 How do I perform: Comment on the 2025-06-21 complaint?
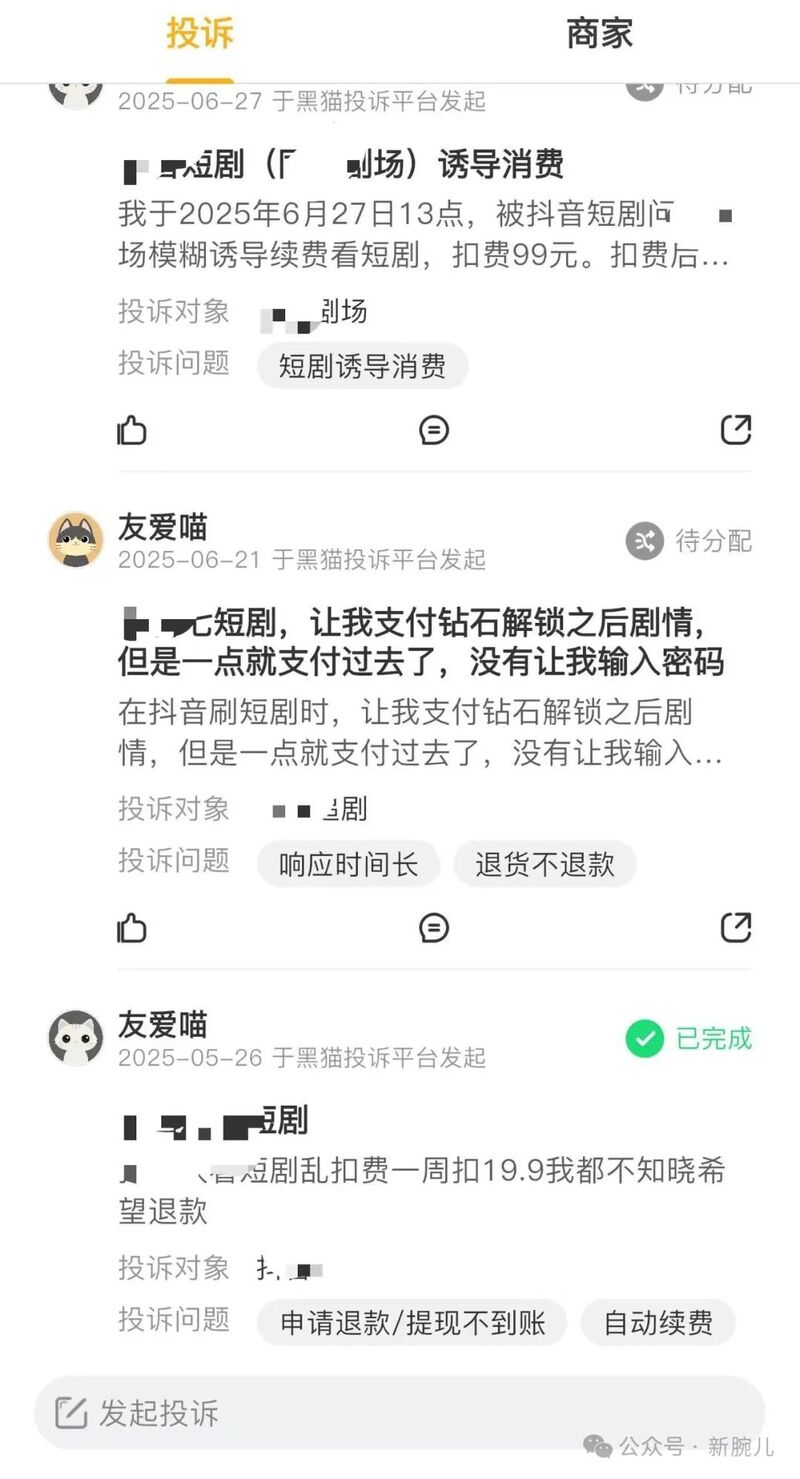pos(433,928)
